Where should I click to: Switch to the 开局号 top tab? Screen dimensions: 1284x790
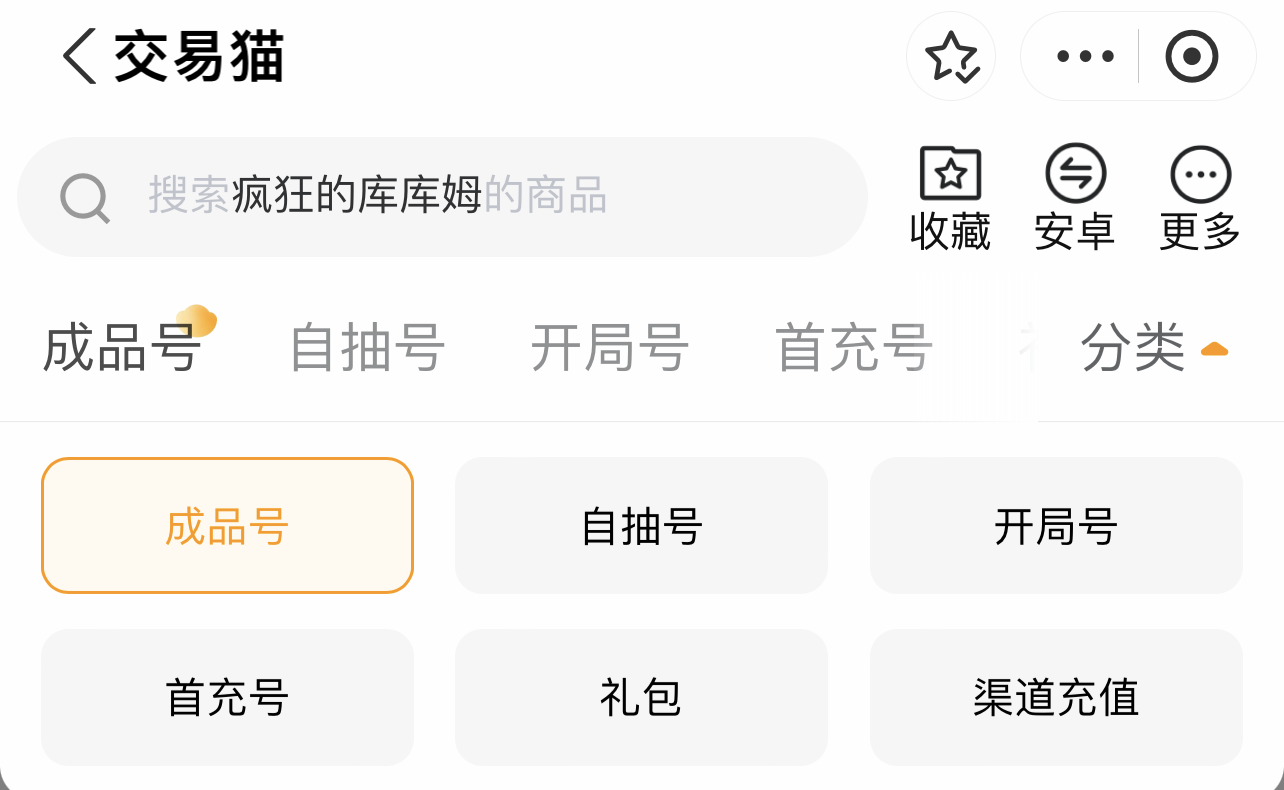pyautogui.click(x=610, y=348)
